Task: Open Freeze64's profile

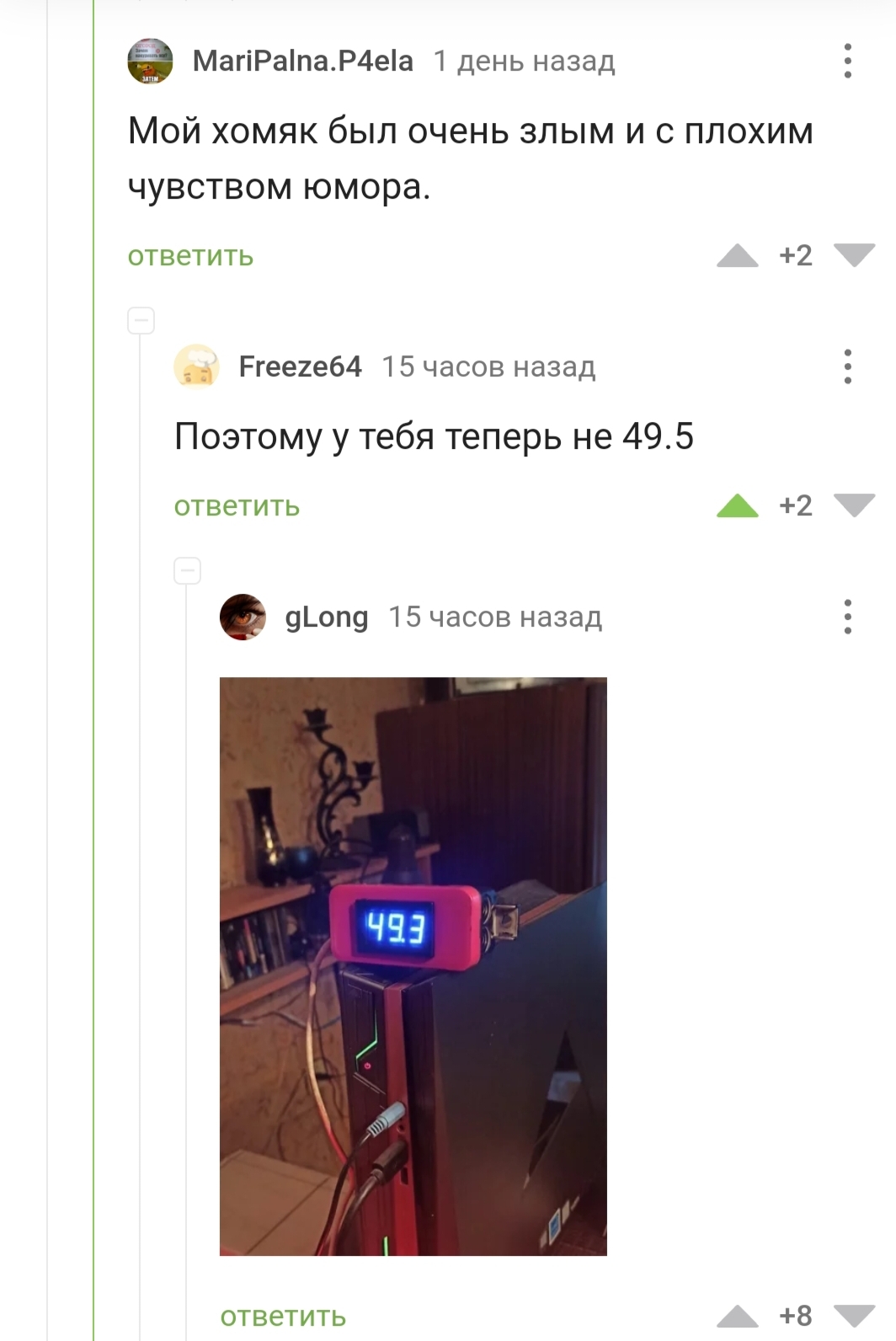Action: (300, 366)
